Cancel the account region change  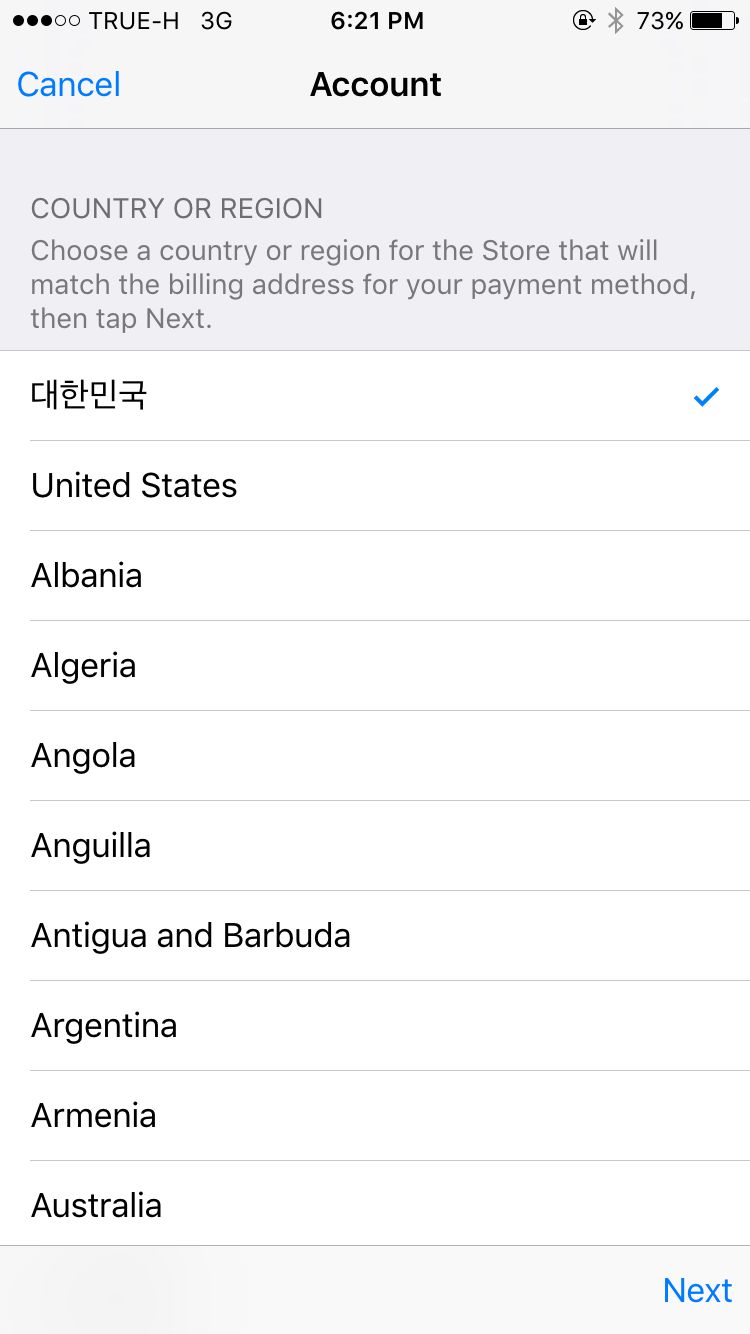(x=69, y=85)
